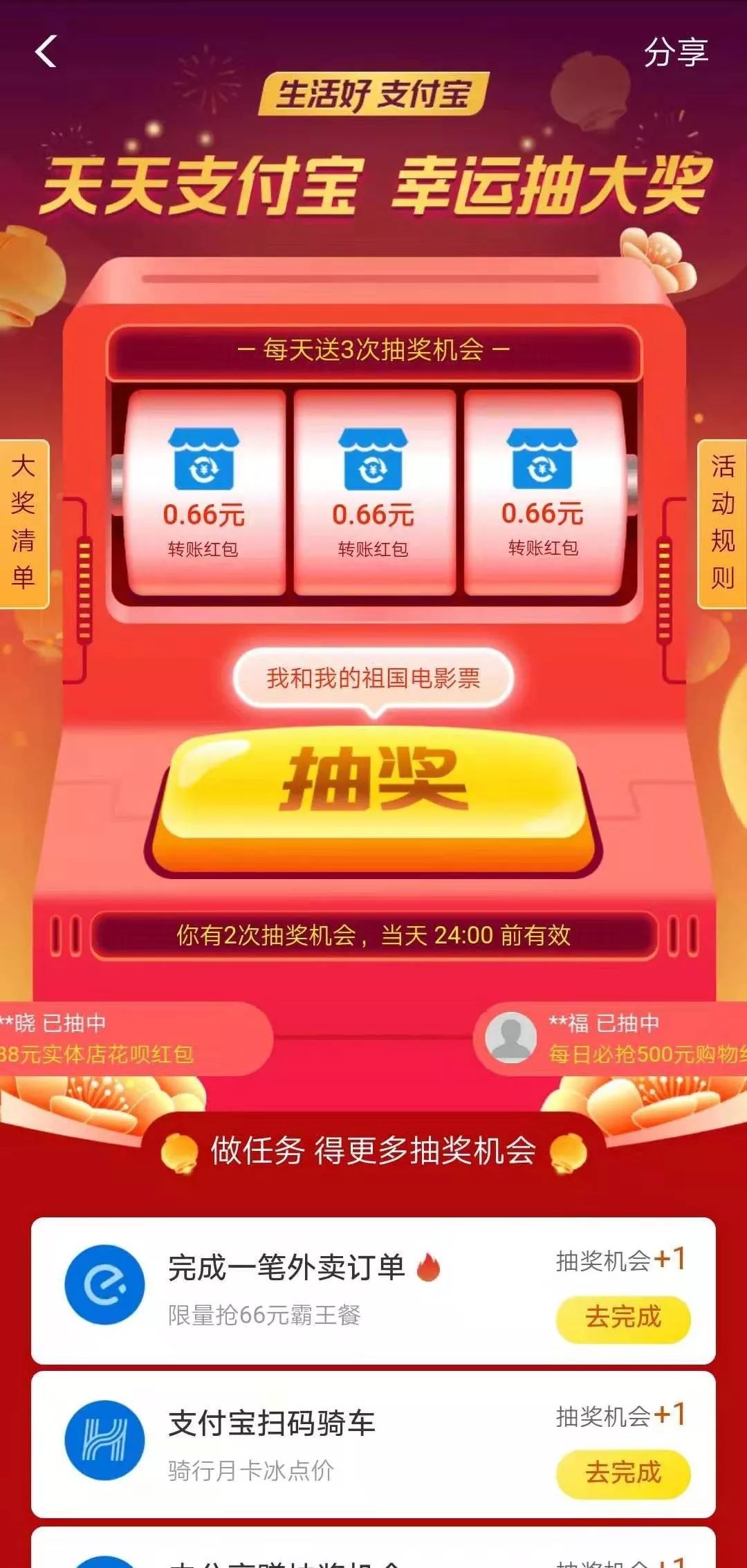Viewport: 747px width, 1568px height.
Task: Tap 去完成 for 完成一笔外卖订单
Action: click(622, 1316)
